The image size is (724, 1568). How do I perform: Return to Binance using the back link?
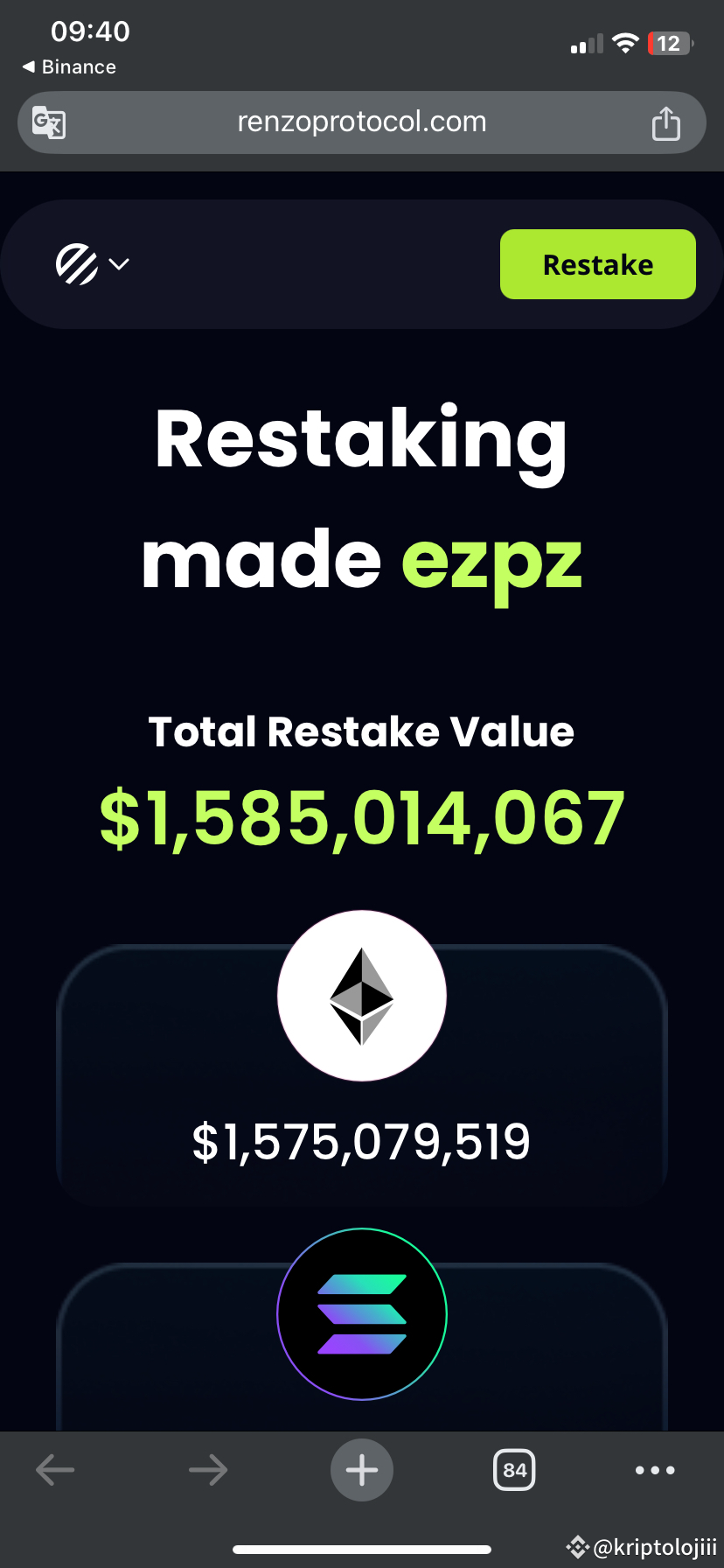point(68,66)
